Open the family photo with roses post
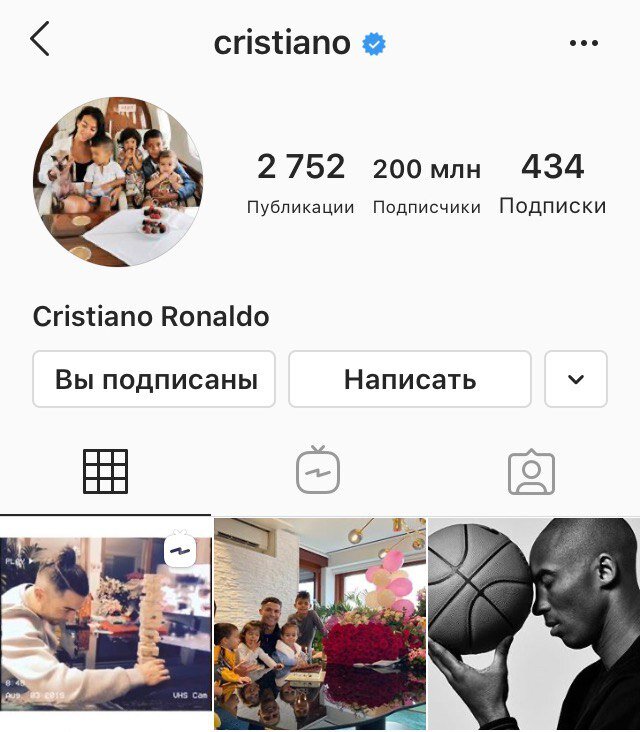The height and width of the screenshot is (732, 640). click(x=319, y=624)
